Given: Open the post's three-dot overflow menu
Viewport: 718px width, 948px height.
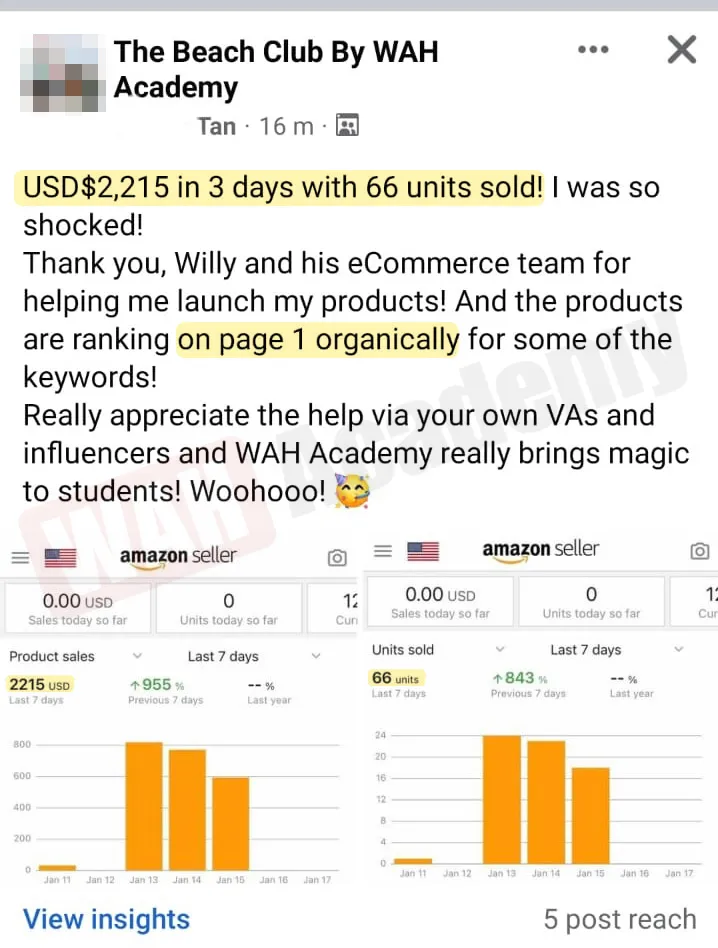Looking at the screenshot, I should click(593, 50).
